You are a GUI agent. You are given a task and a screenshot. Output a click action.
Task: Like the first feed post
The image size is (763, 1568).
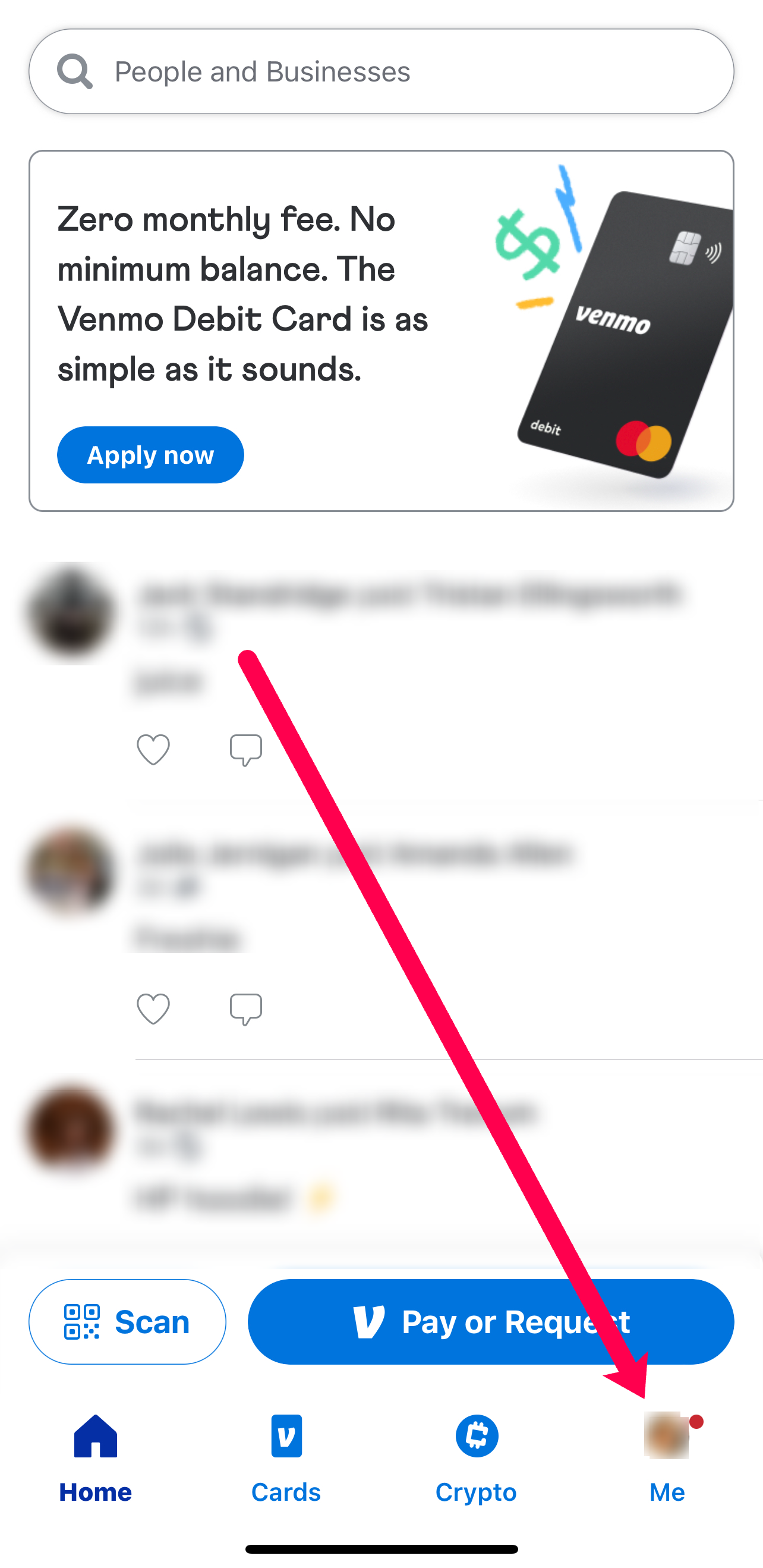[153, 749]
